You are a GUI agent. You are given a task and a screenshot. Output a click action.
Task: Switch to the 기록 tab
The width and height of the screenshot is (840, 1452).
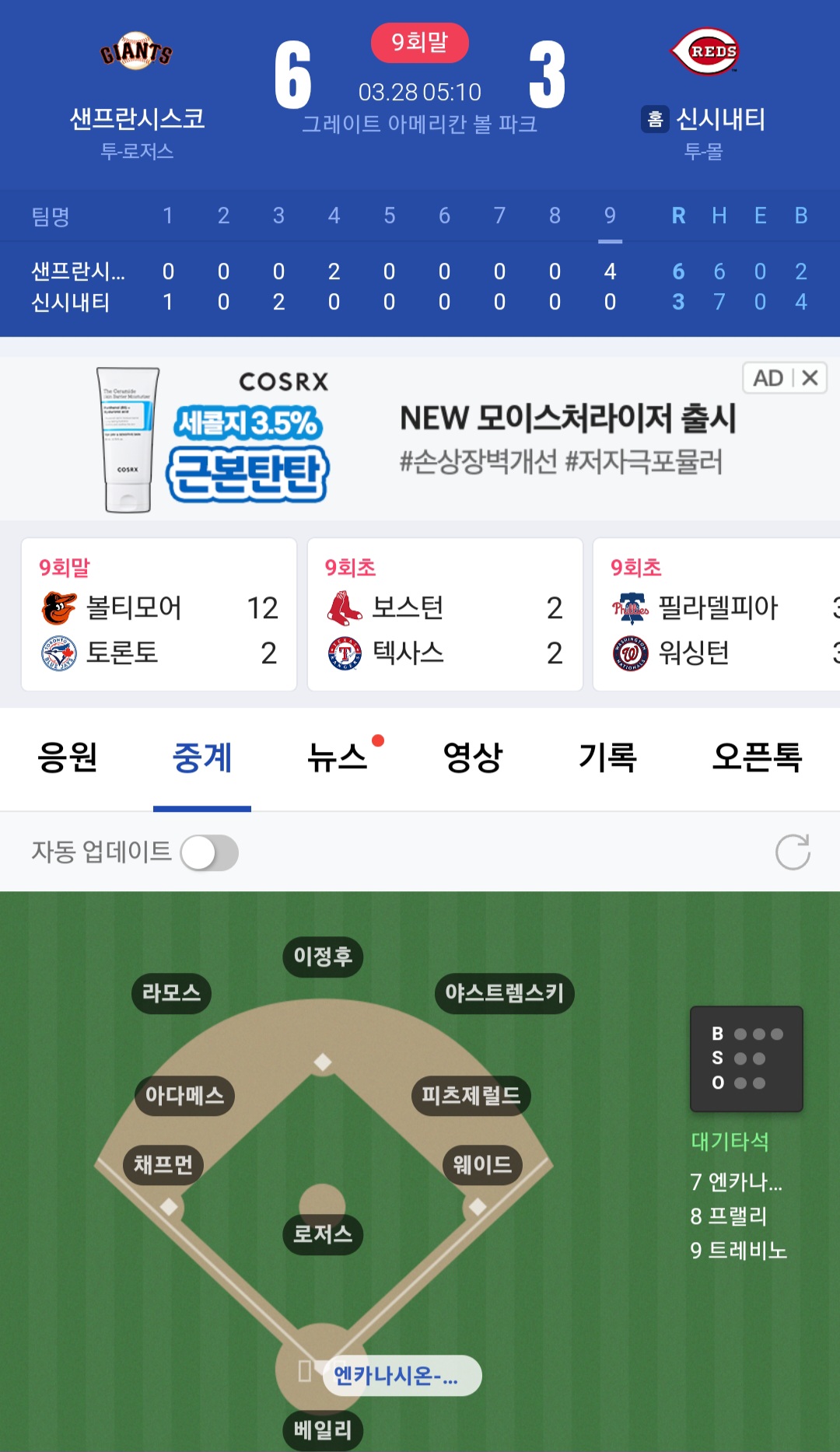(607, 757)
